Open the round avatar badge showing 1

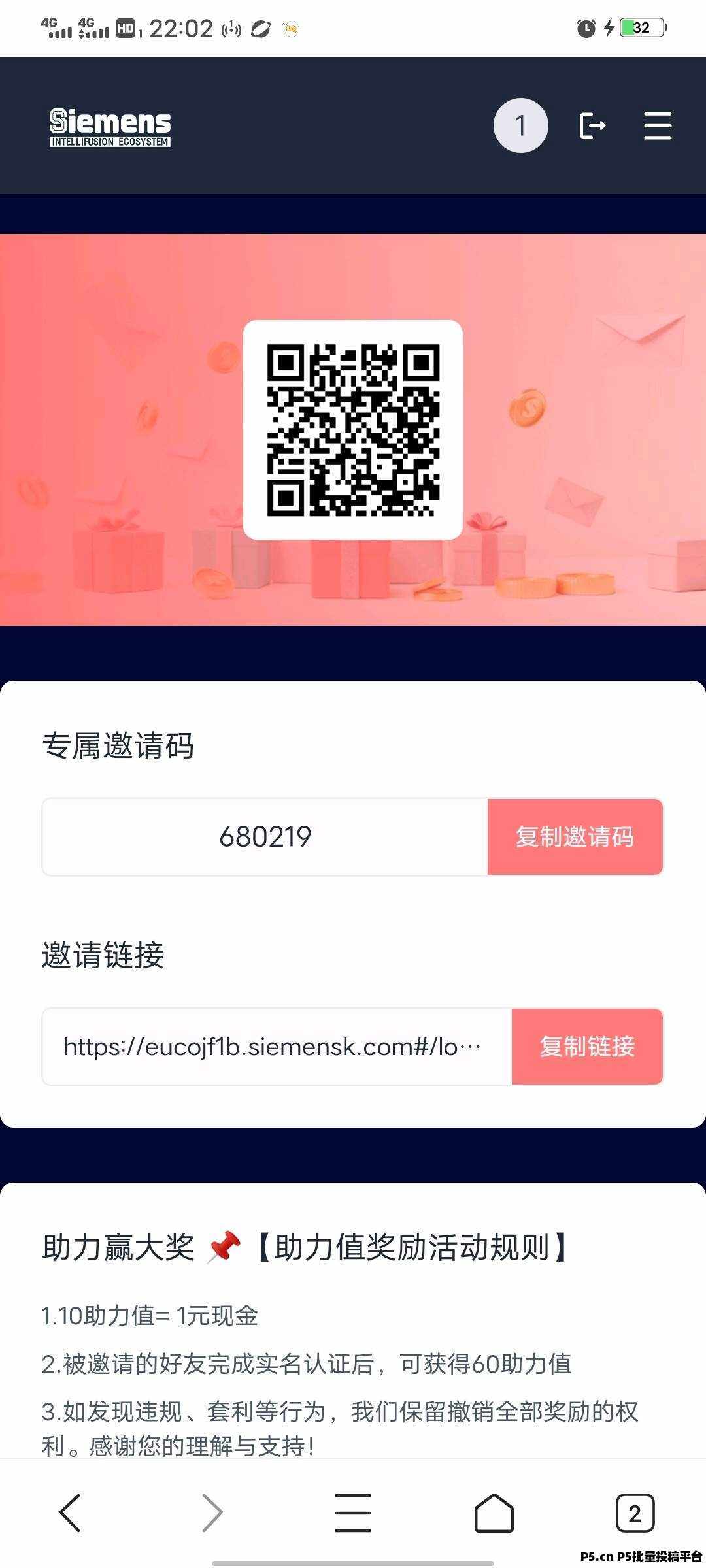click(x=520, y=125)
